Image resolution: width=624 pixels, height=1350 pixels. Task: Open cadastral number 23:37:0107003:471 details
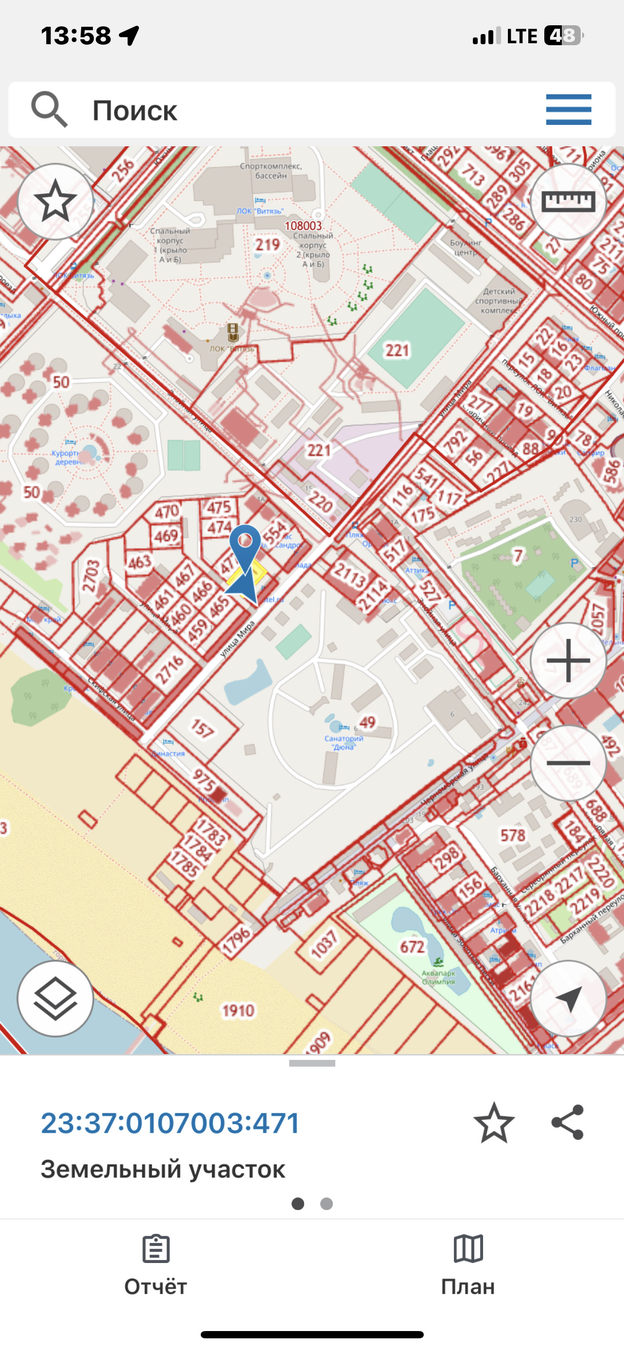(170, 1123)
